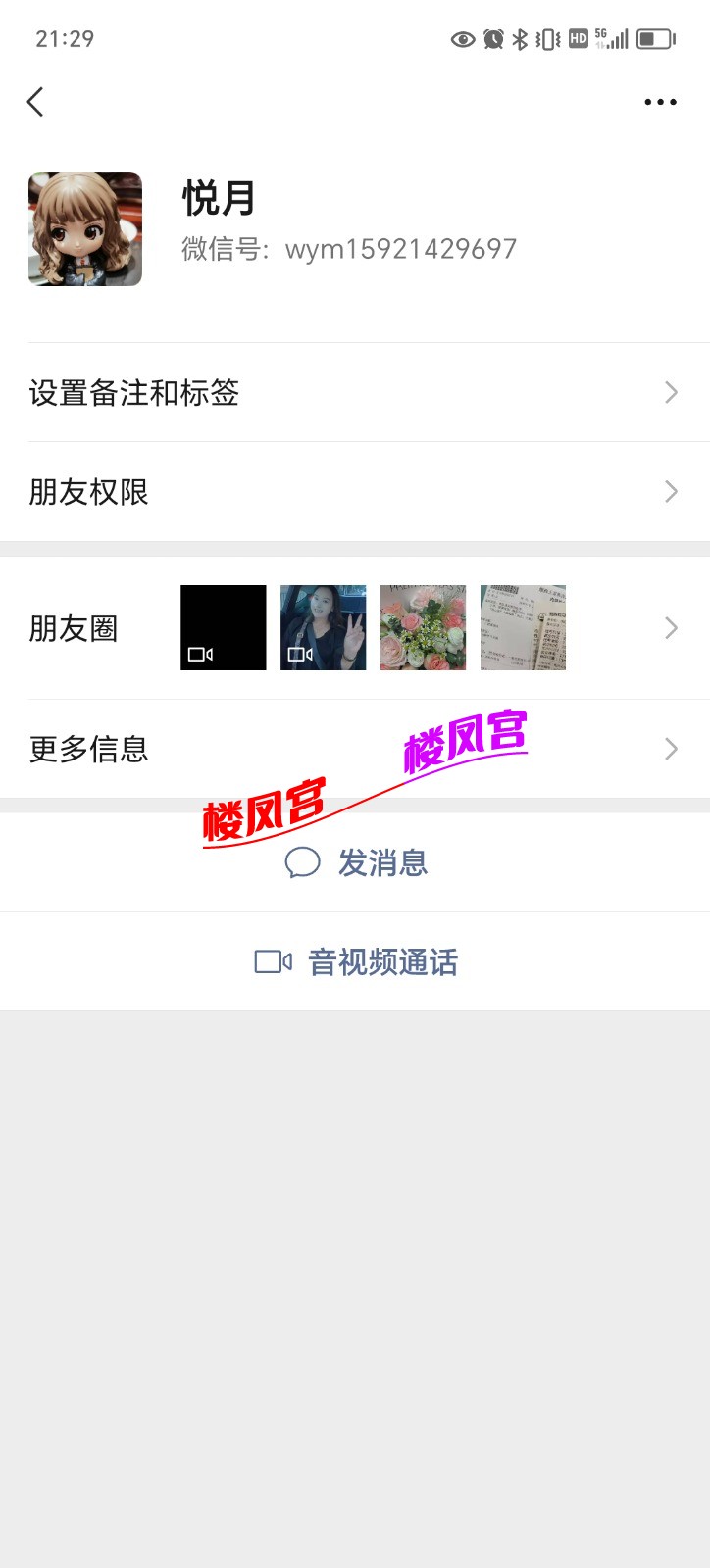Tap 发消息 to start a chat
The image size is (710, 1568).
382,862
